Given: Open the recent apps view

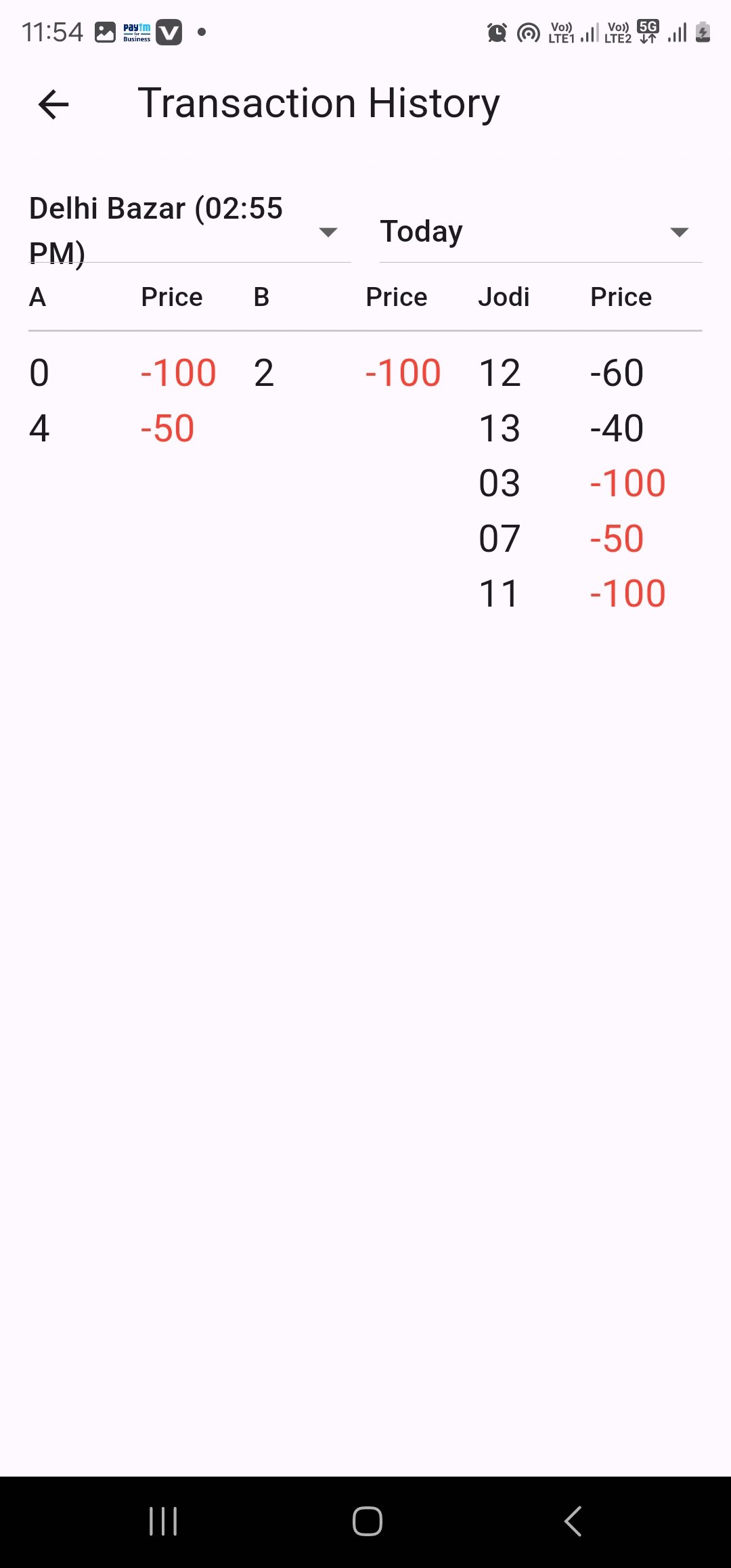Looking at the screenshot, I should (x=163, y=1521).
